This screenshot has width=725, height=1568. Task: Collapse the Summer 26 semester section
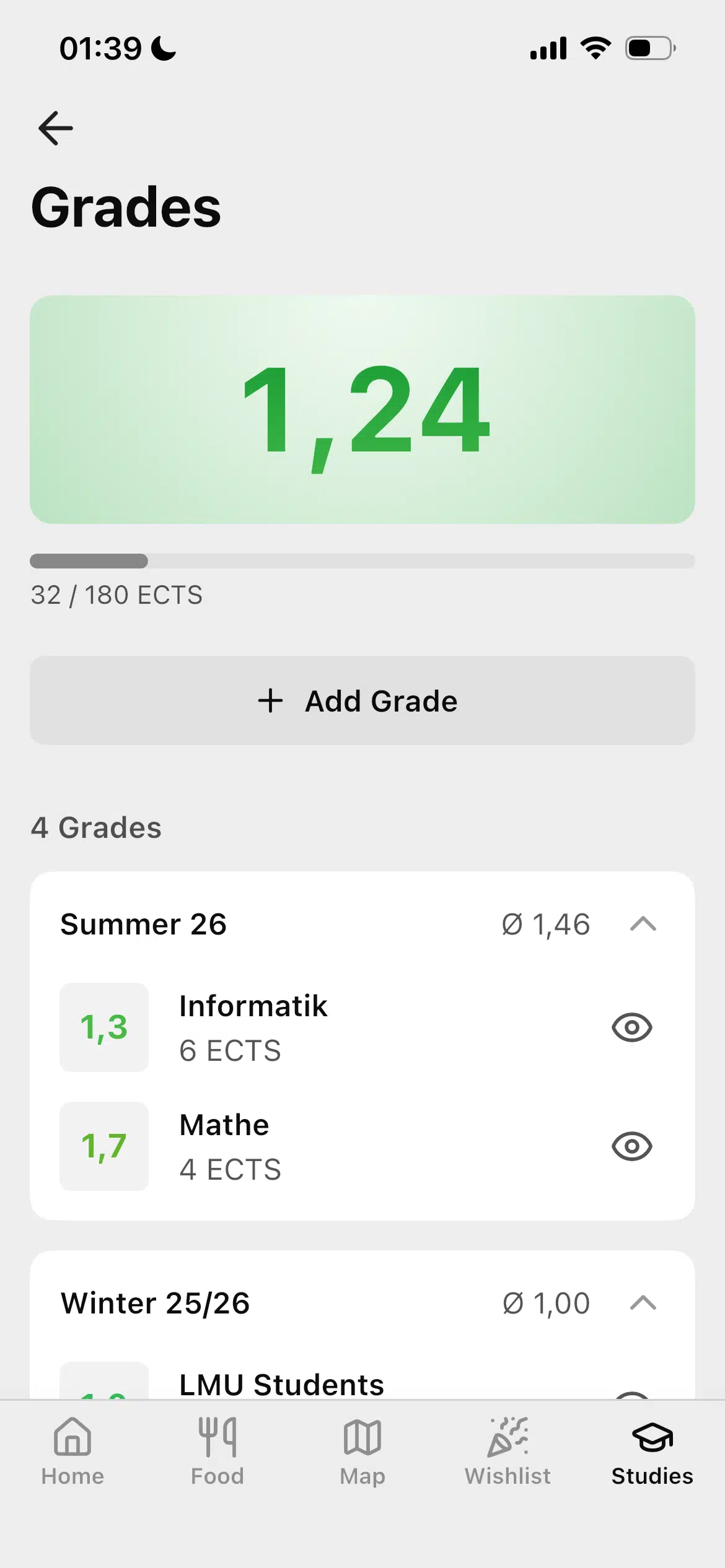tap(643, 925)
